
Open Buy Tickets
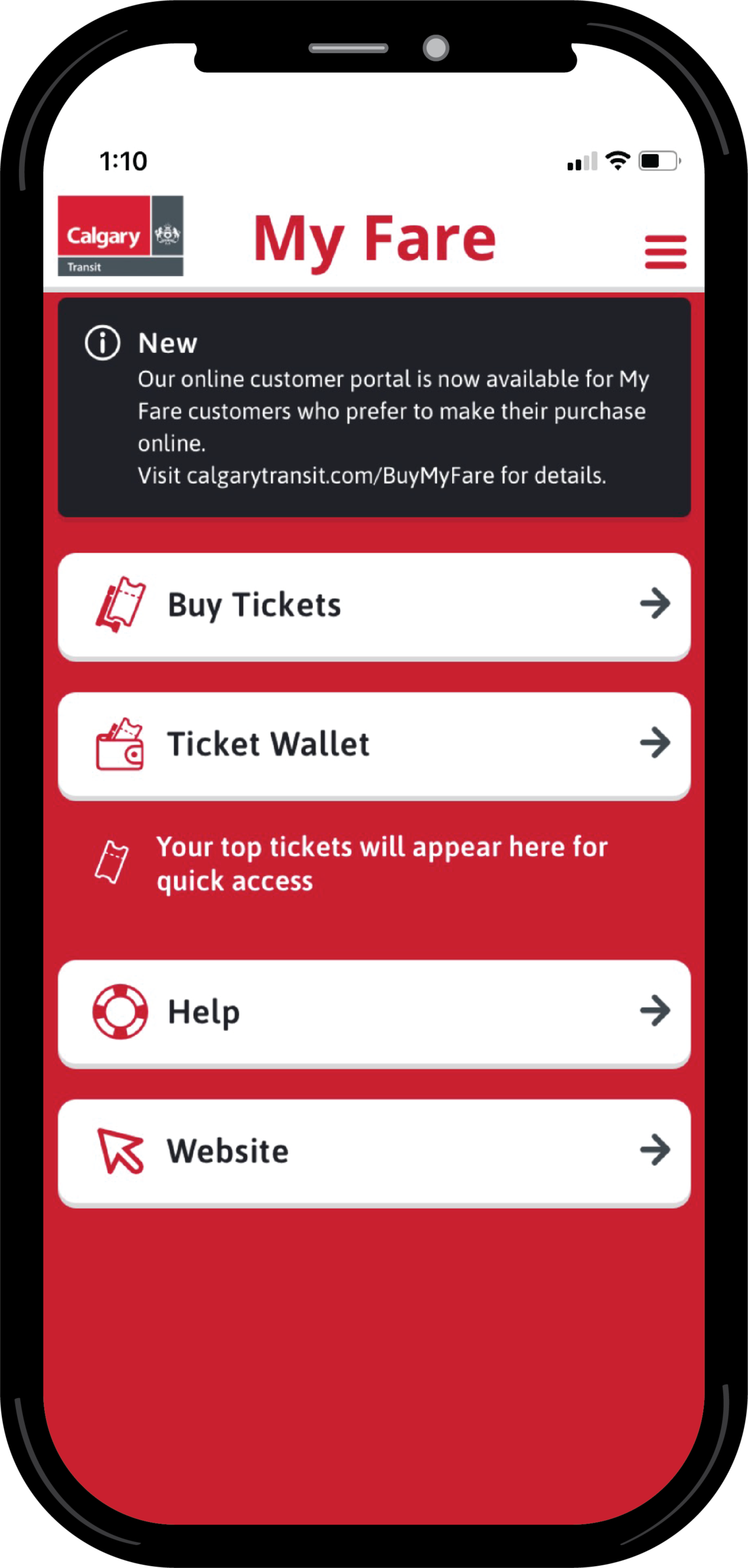[374, 605]
